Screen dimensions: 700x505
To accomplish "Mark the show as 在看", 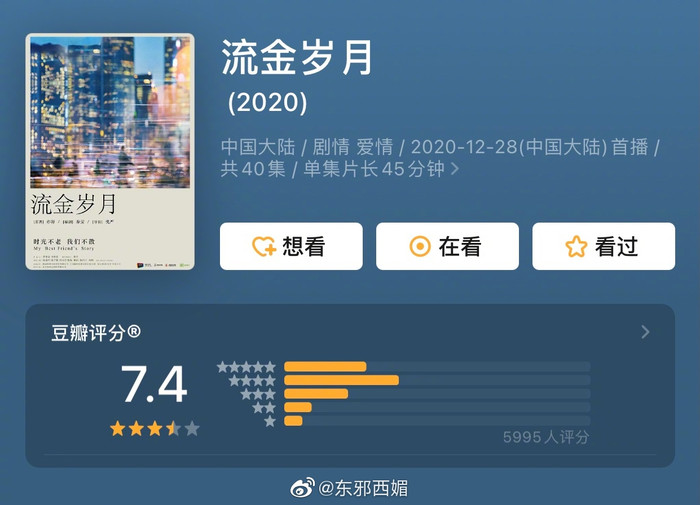I will click(447, 246).
